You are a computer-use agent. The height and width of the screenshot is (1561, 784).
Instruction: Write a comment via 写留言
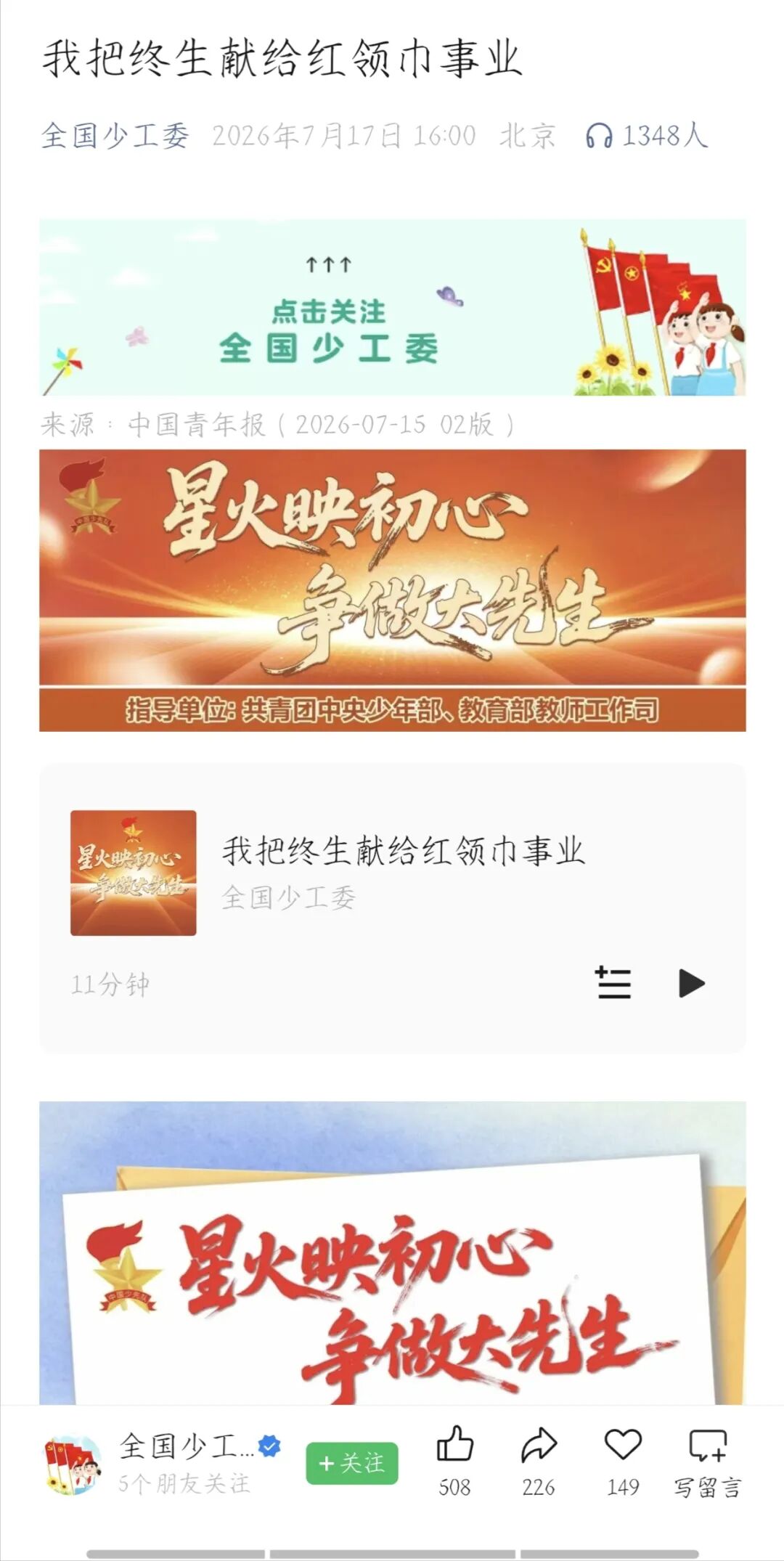click(708, 1461)
